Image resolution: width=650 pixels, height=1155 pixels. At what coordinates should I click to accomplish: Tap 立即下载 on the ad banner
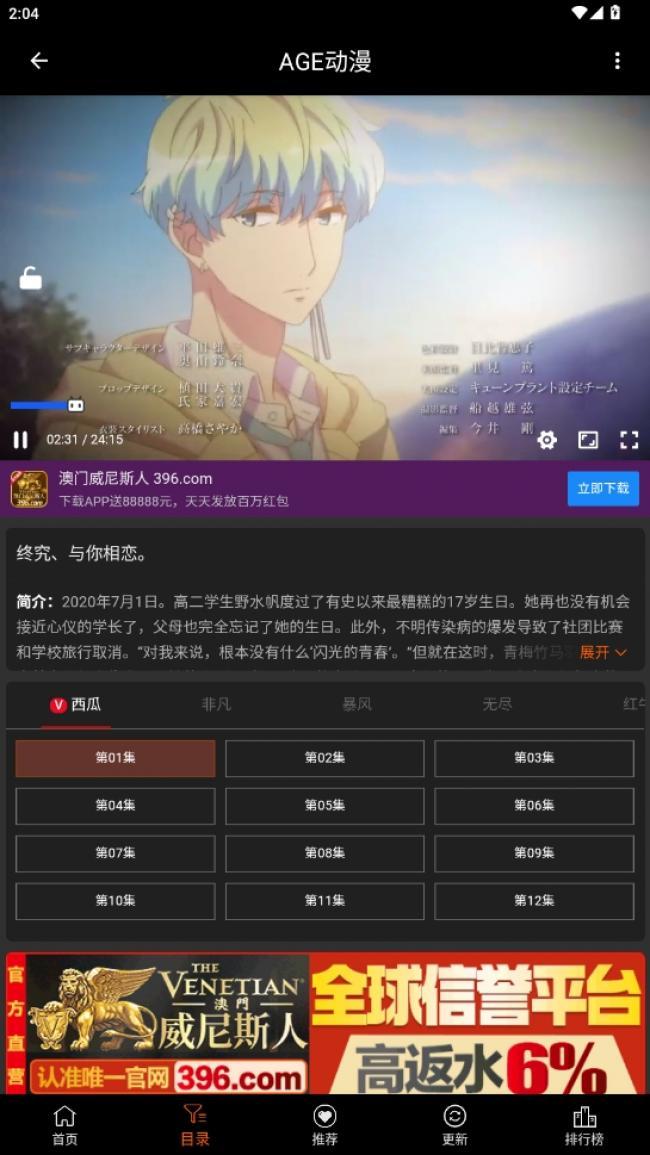click(x=603, y=488)
